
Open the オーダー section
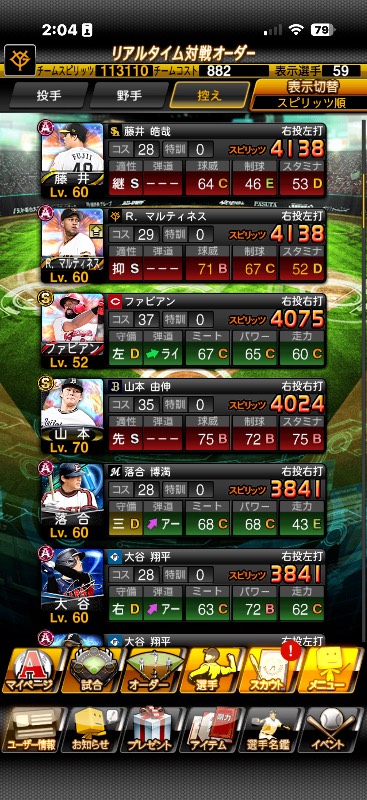point(151,670)
